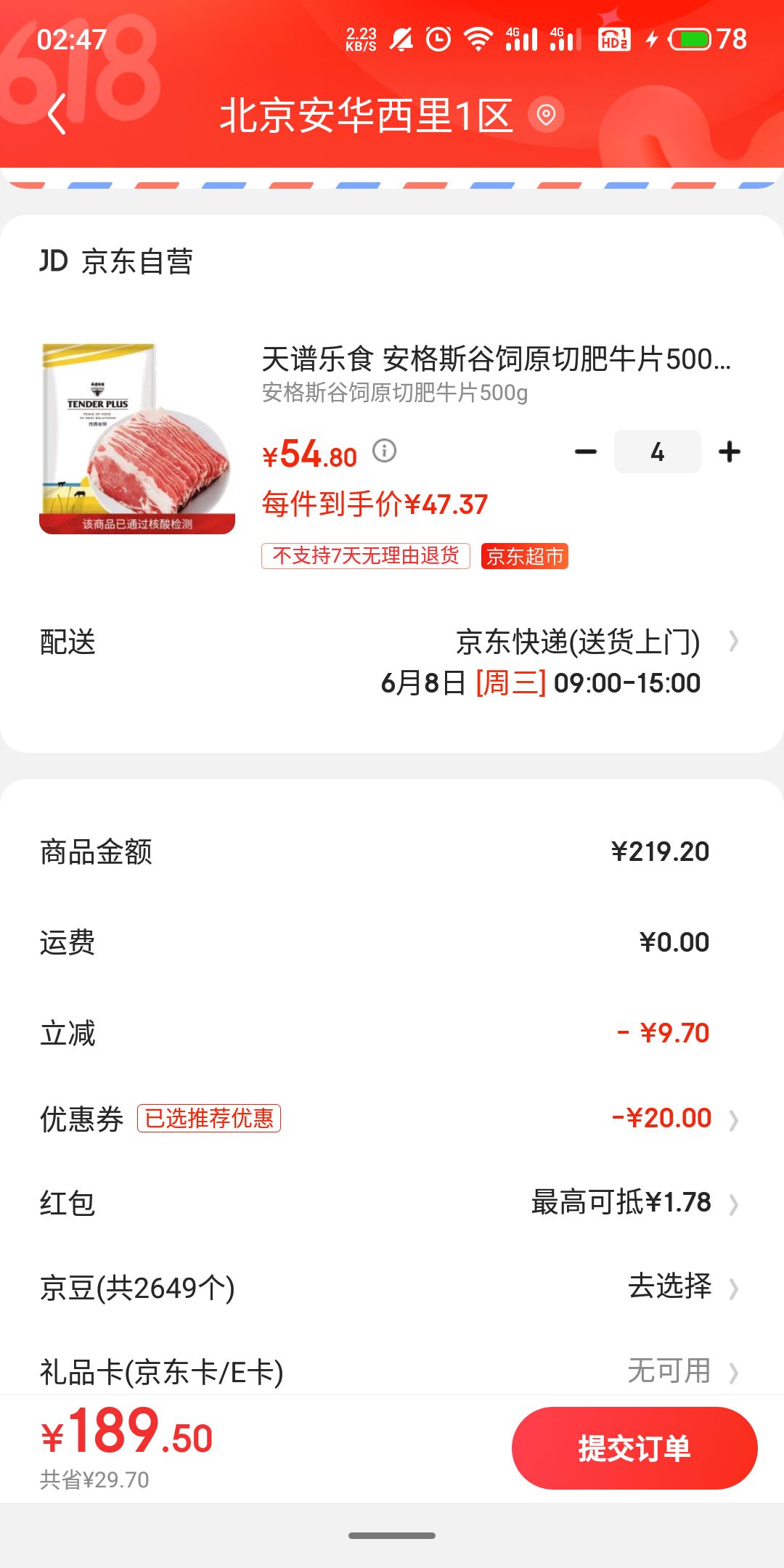
Task: Increase the beef quantity by one
Action: [730, 452]
